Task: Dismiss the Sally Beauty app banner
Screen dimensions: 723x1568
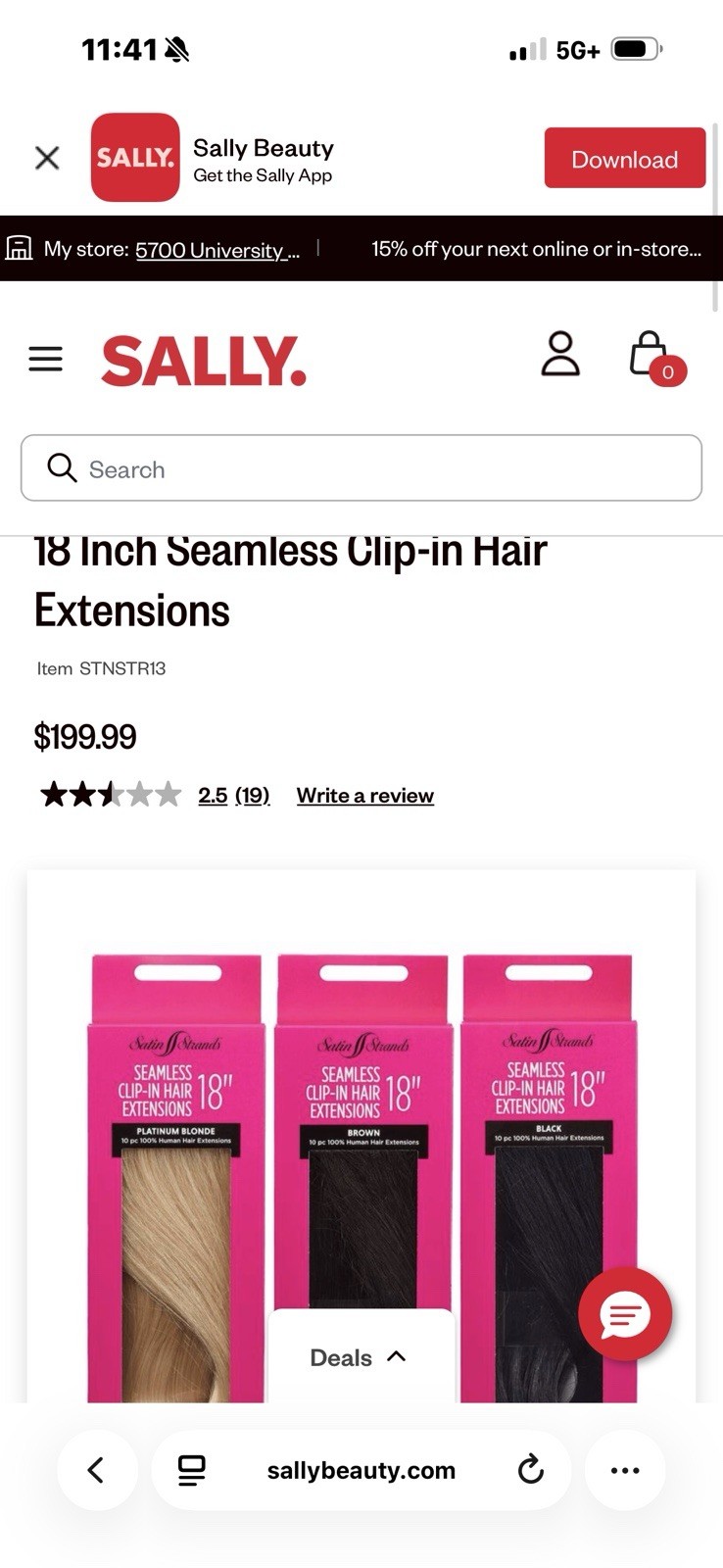Action: coord(47,158)
